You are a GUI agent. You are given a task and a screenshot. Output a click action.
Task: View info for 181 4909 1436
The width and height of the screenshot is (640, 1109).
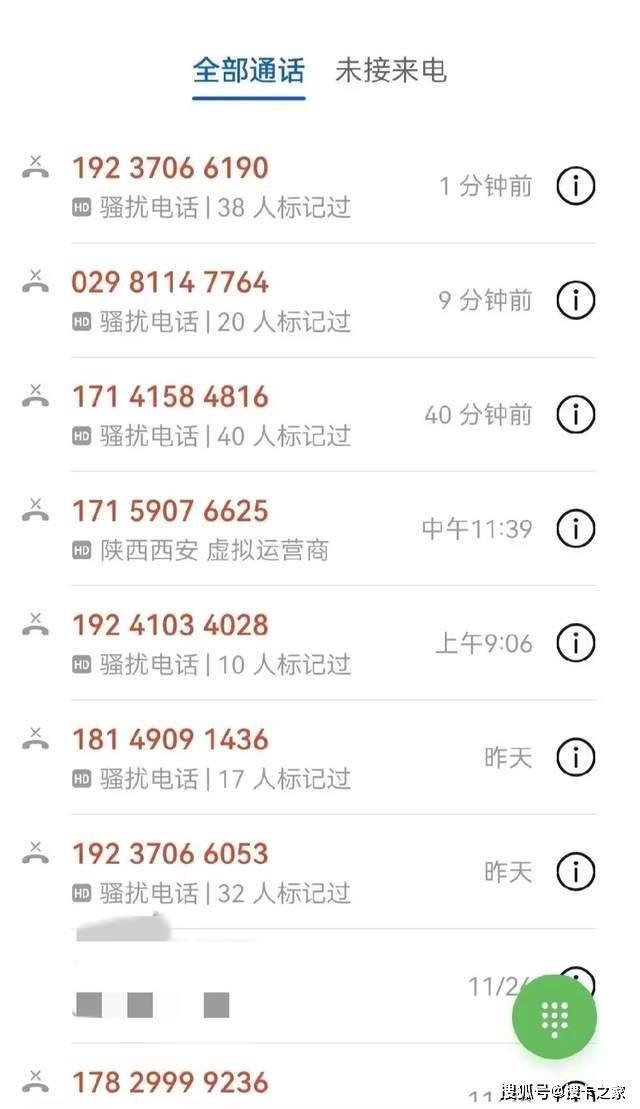coord(575,758)
